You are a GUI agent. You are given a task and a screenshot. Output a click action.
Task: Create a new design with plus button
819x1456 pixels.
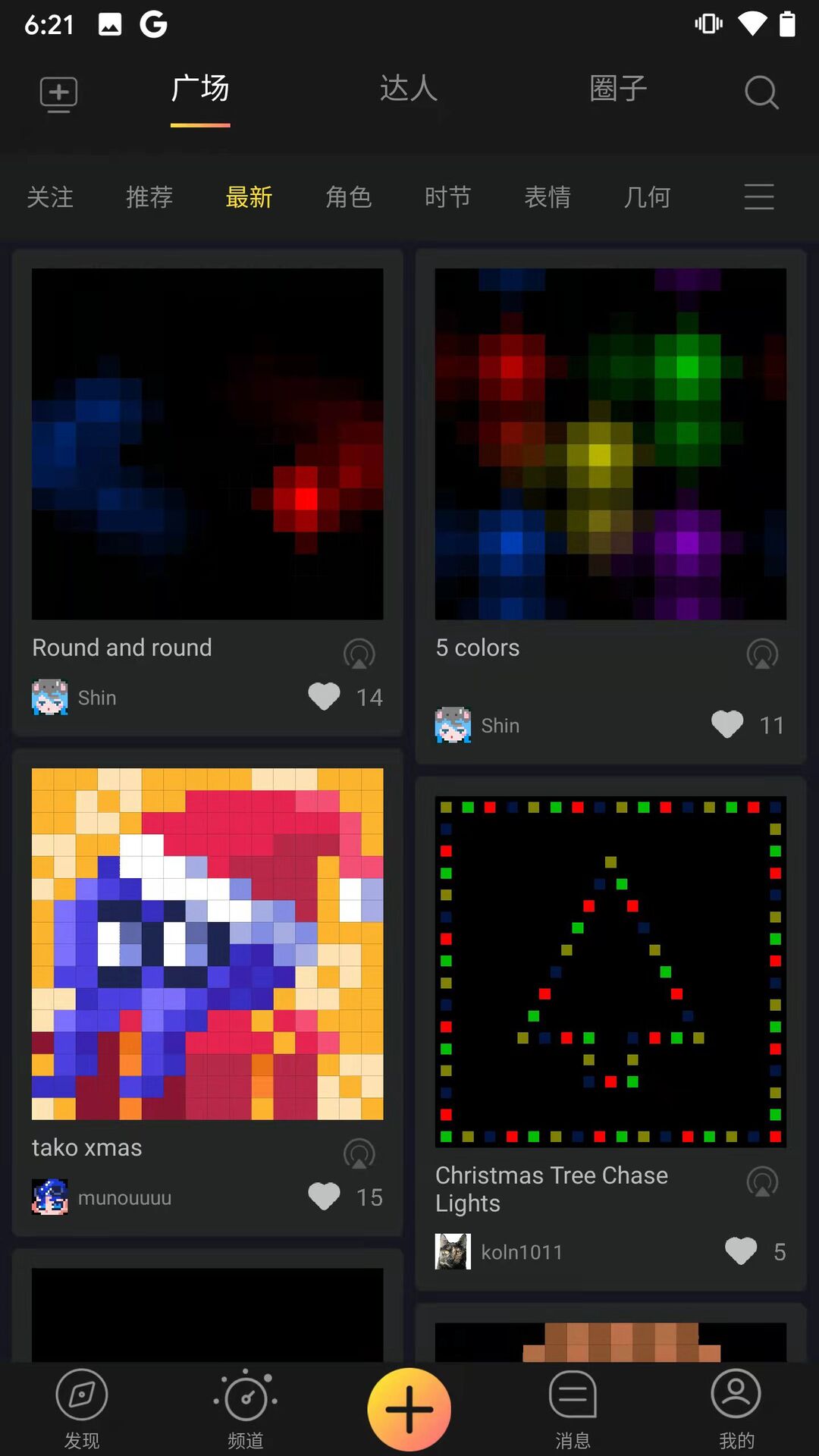[x=409, y=1409]
